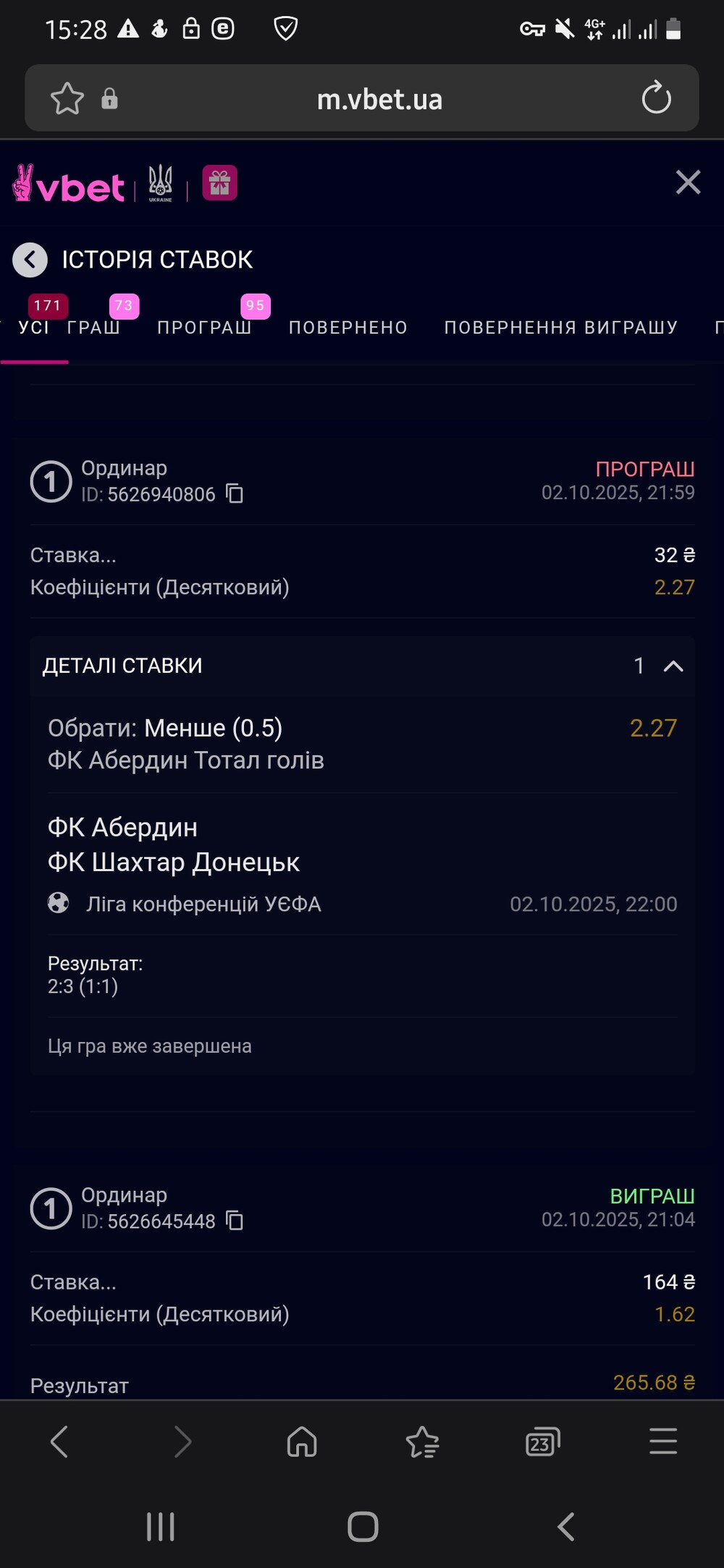Screen dimensions: 724x1568
Task: Show the УСІ bets tab
Action: [x=34, y=327]
